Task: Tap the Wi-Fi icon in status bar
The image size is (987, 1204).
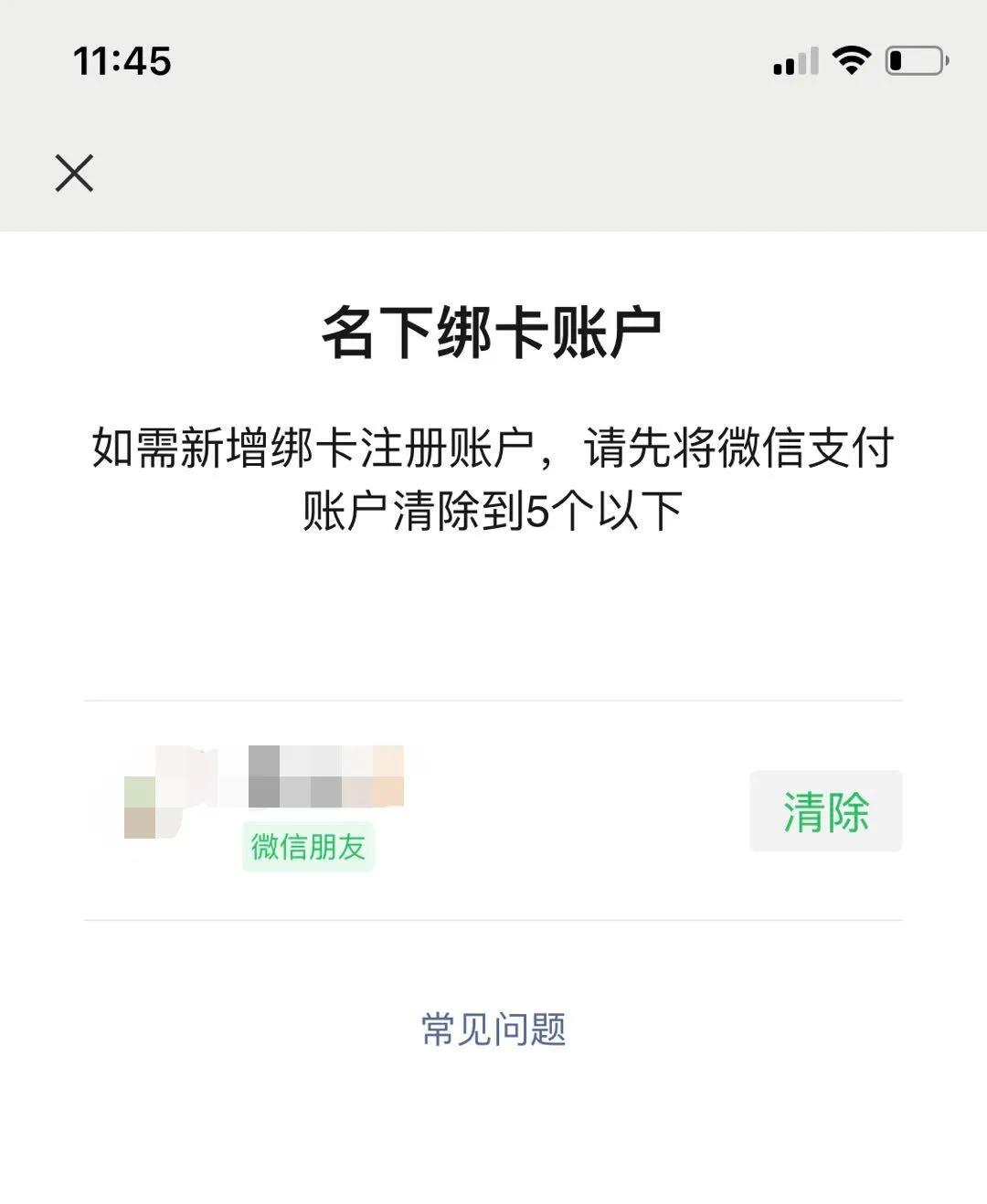Action: (x=851, y=60)
